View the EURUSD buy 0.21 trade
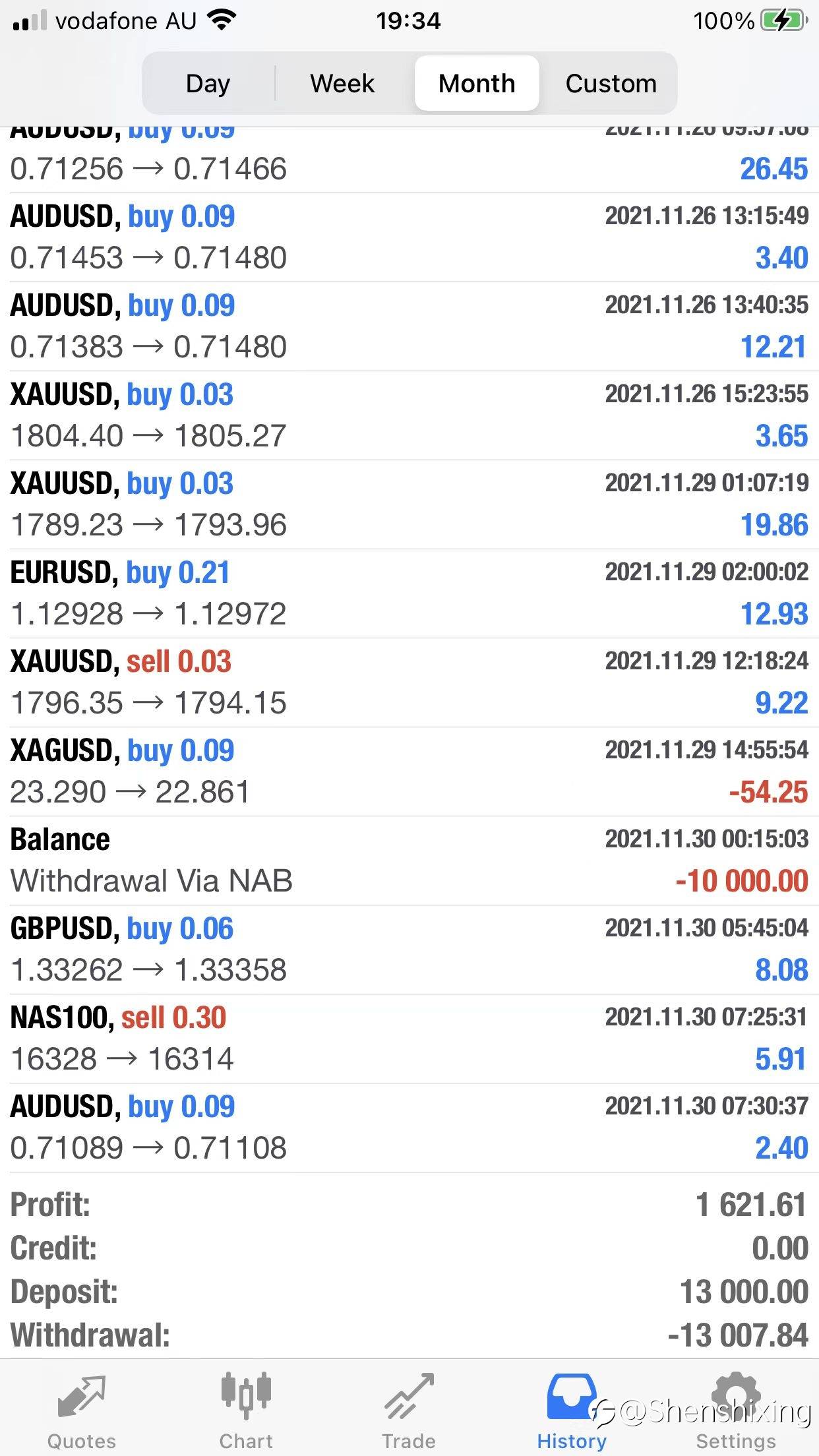This screenshot has width=819, height=1456. pyautogui.click(x=409, y=593)
